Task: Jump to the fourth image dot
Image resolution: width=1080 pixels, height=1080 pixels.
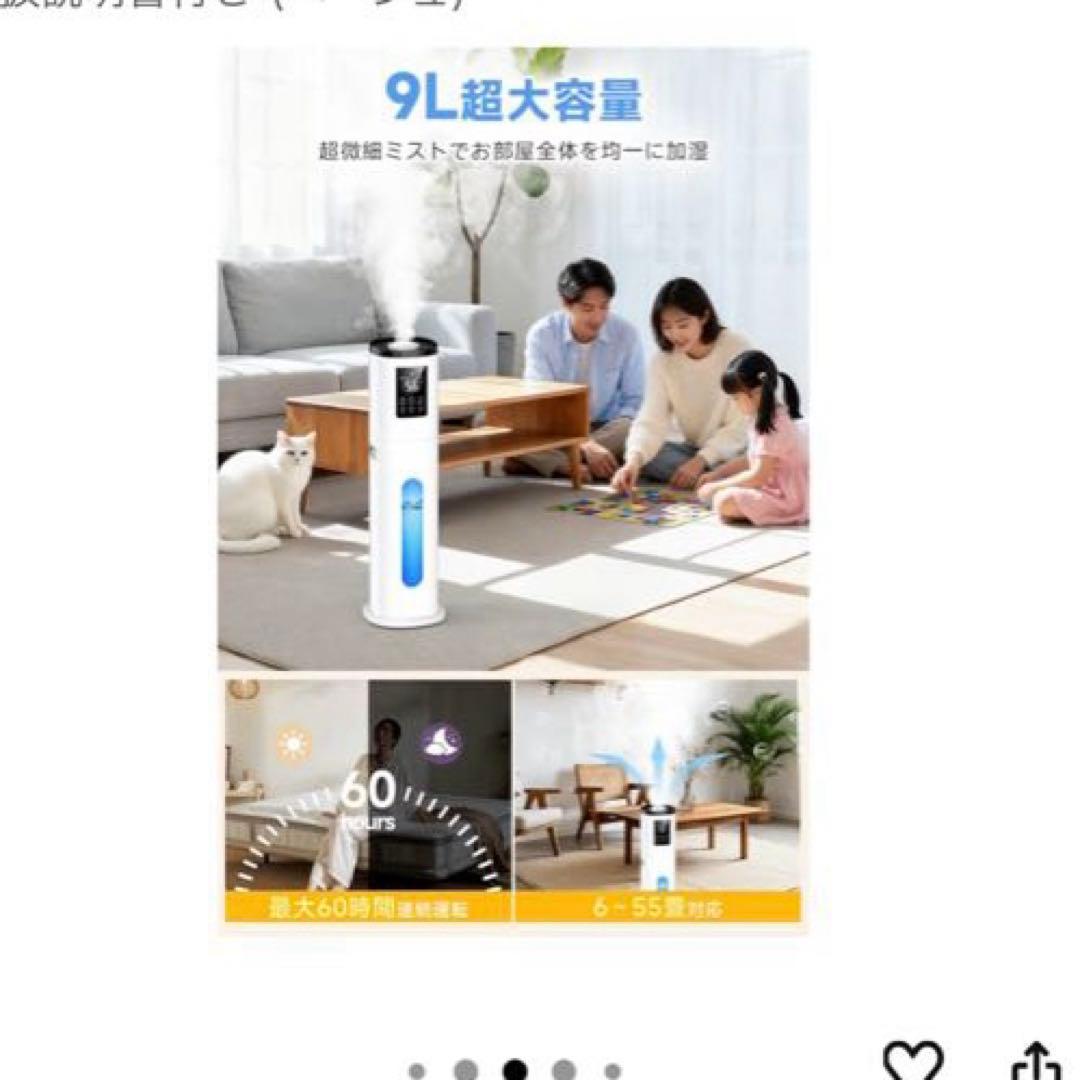Action: [563, 1072]
